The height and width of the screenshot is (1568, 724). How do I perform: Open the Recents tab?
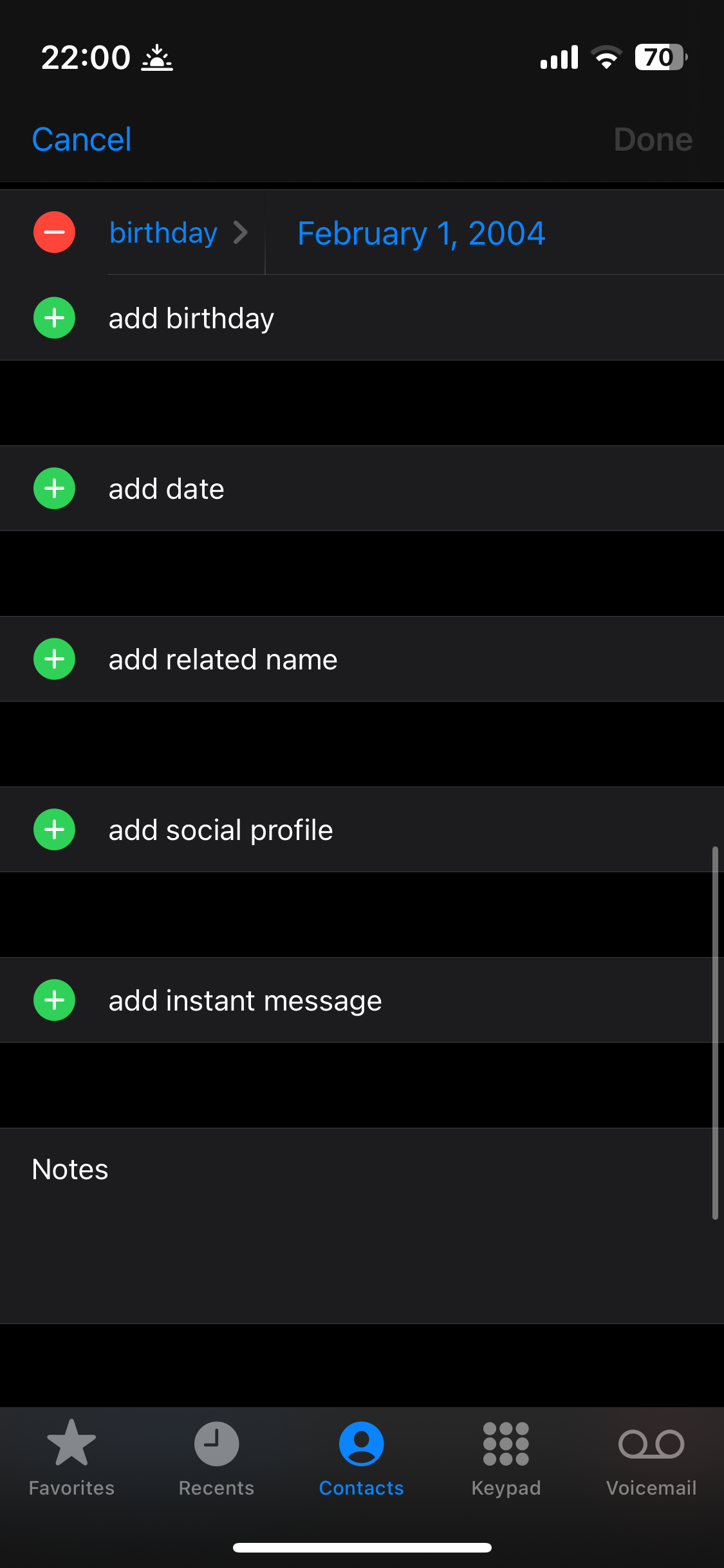tap(216, 1458)
